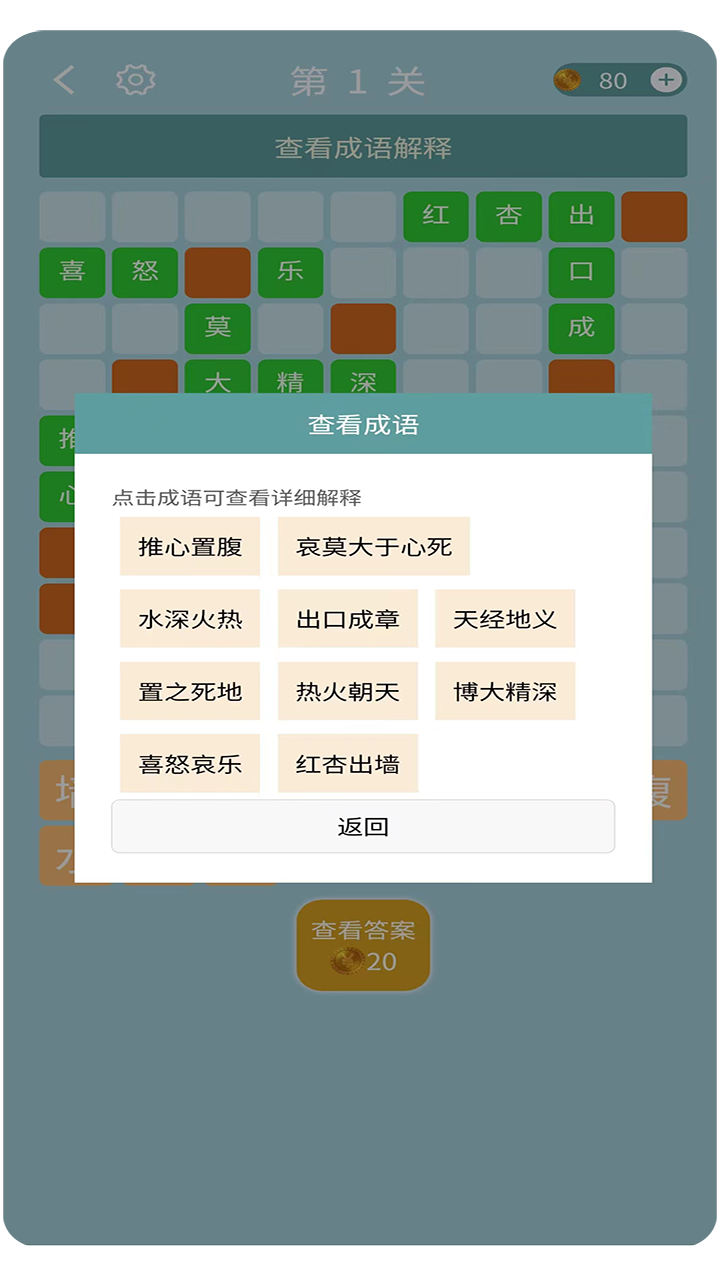Open the settings gear icon
Screen dimensions: 720x1280
[137, 81]
